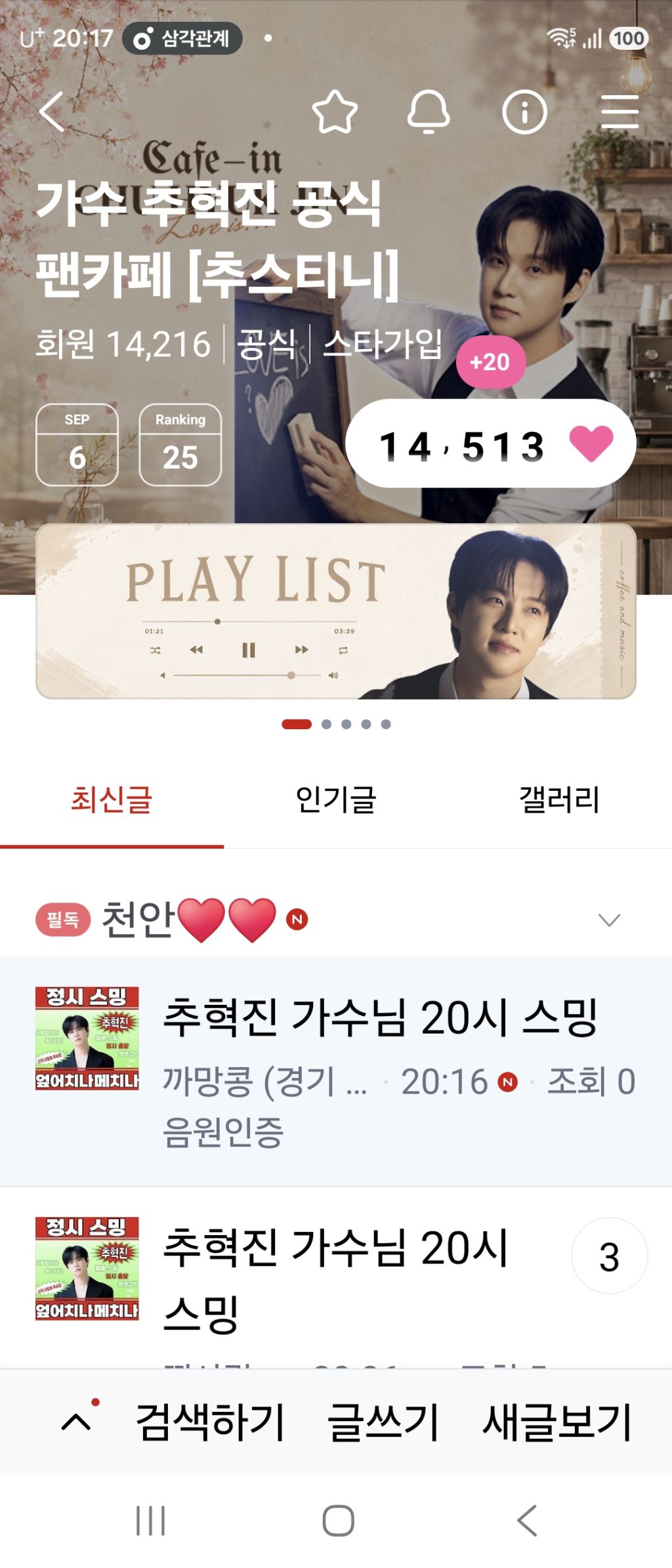Go to the system home screen
672x1568 pixels.
[338, 1520]
